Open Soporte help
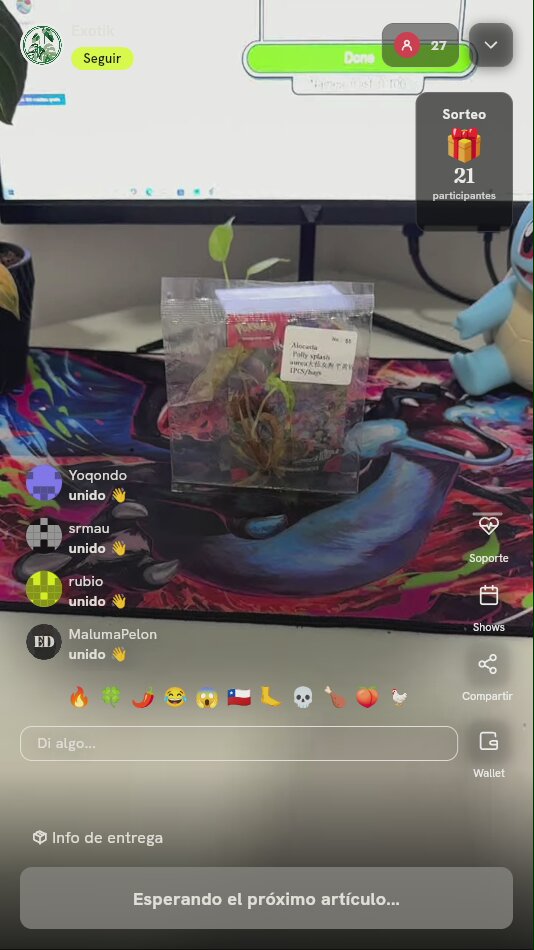Screen dimensions: 534x950 coord(489,538)
